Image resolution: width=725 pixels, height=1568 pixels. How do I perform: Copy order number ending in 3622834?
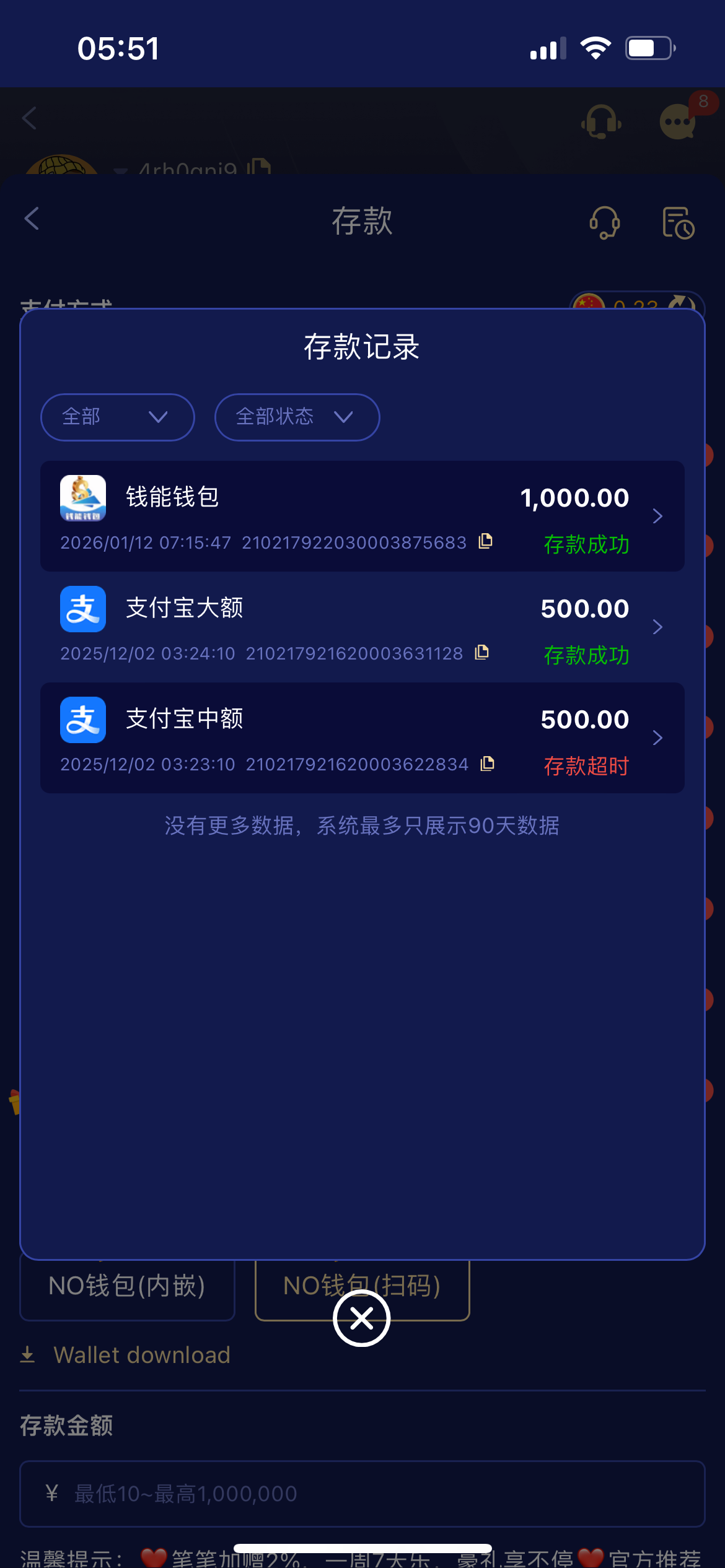point(488,764)
